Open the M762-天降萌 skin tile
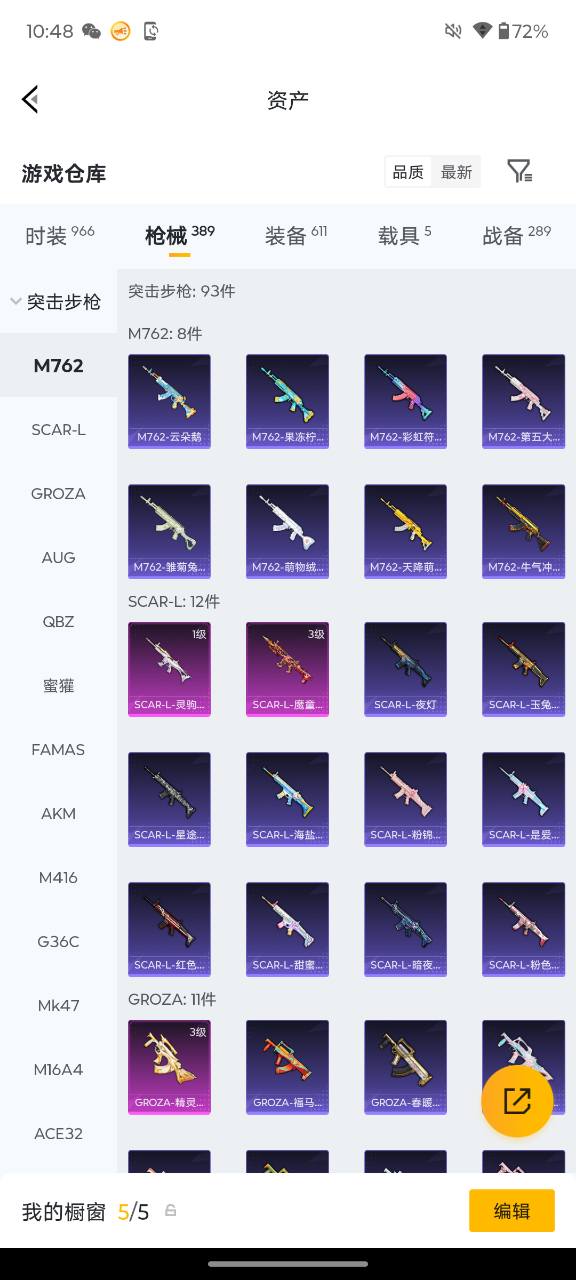Viewport: 576px width, 1280px height. point(405,531)
